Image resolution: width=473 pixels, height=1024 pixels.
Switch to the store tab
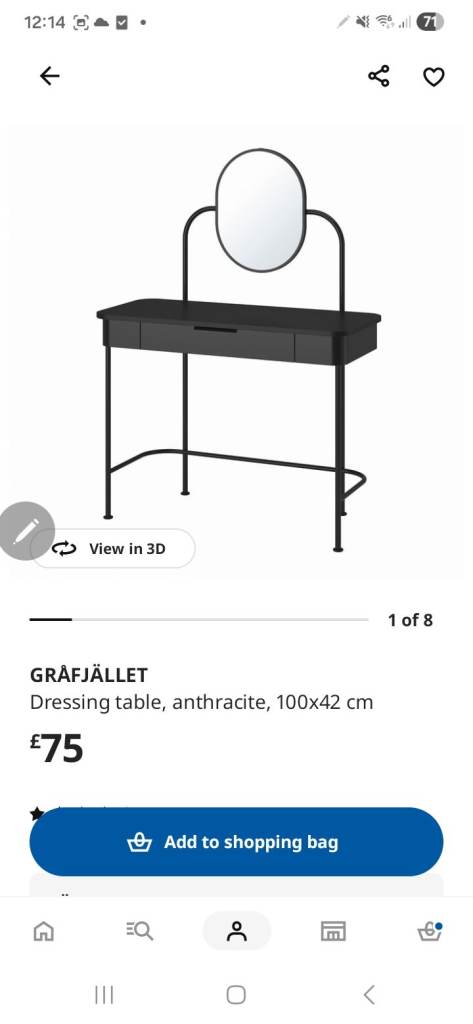[x=333, y=931]
